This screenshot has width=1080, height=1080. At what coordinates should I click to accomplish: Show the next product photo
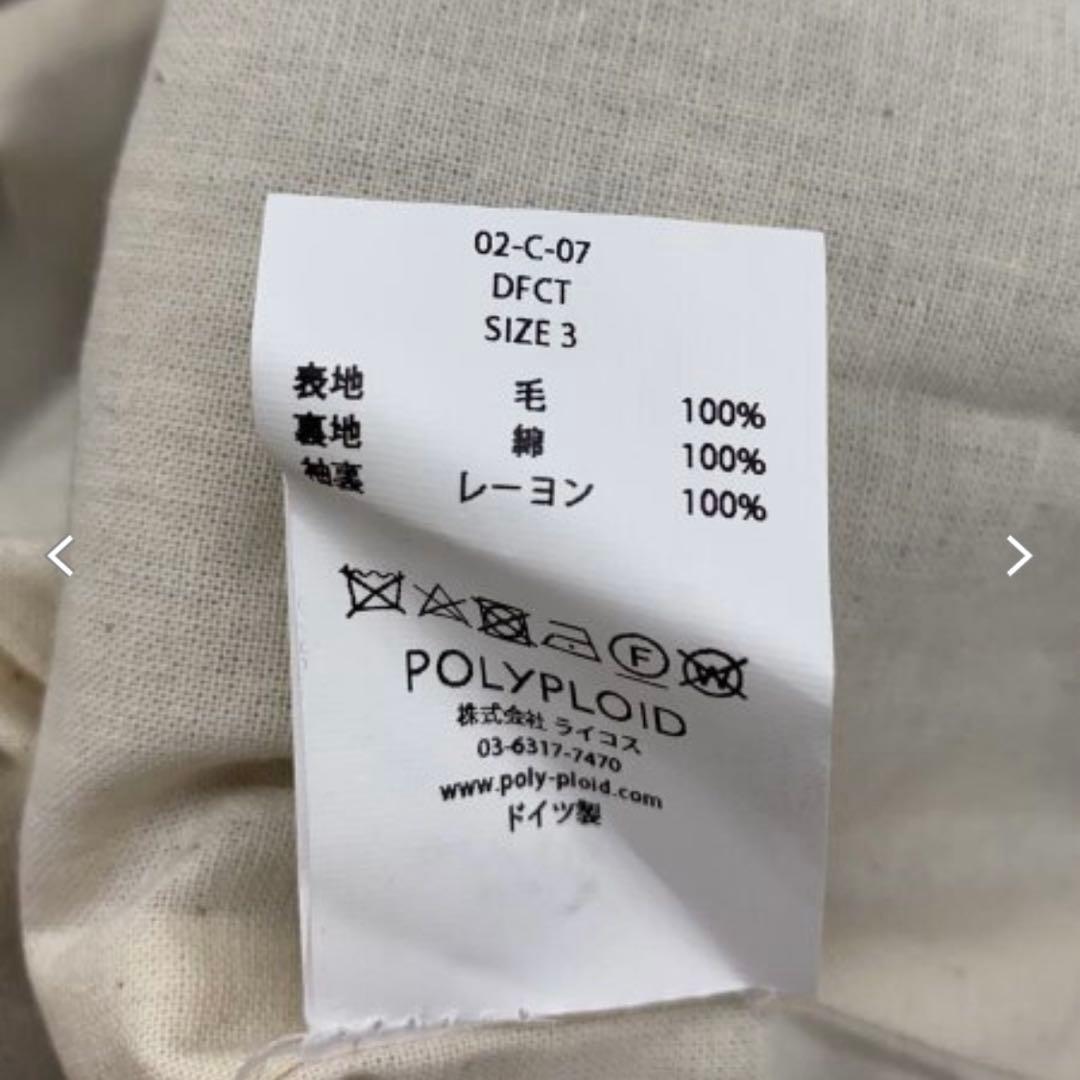[1018, 556]
